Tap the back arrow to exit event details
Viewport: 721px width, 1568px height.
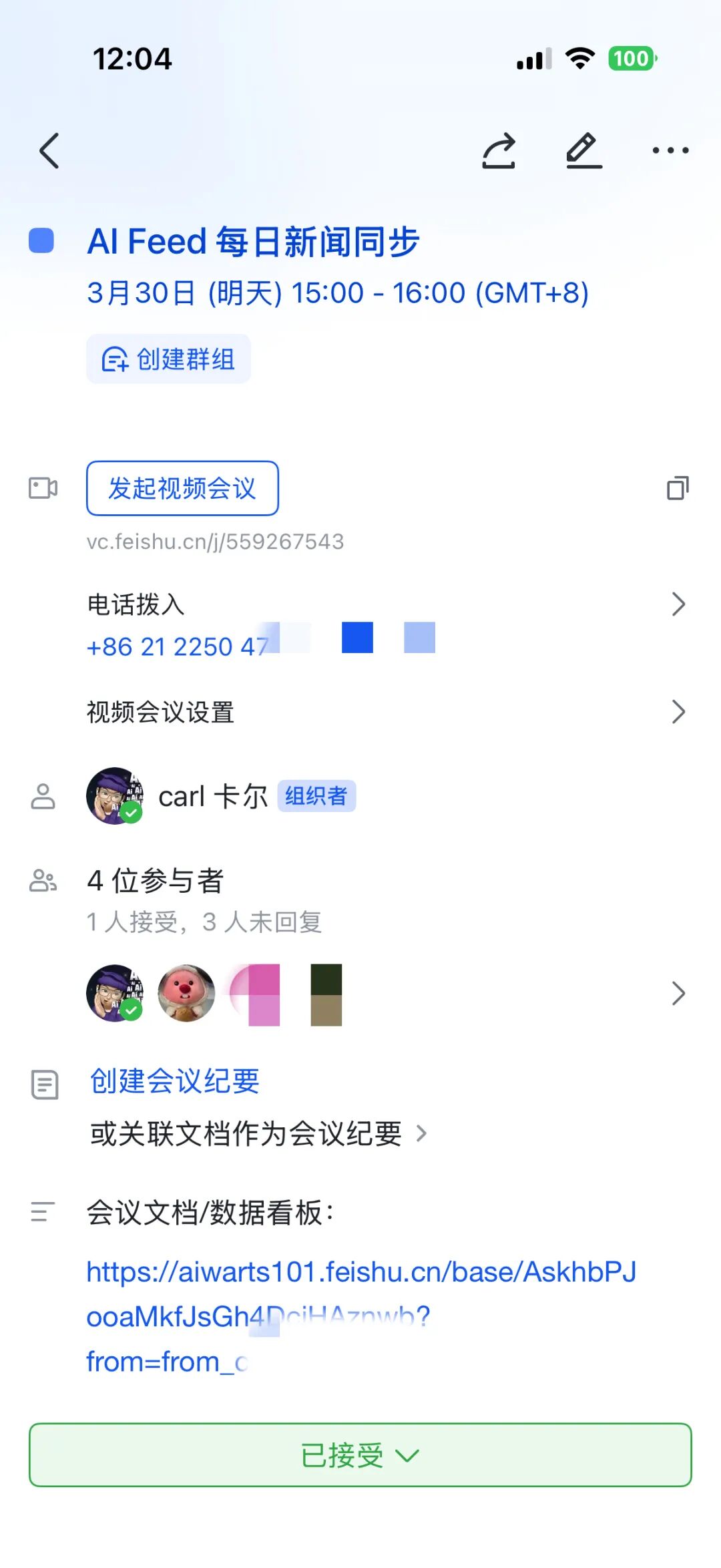point(49,151)
